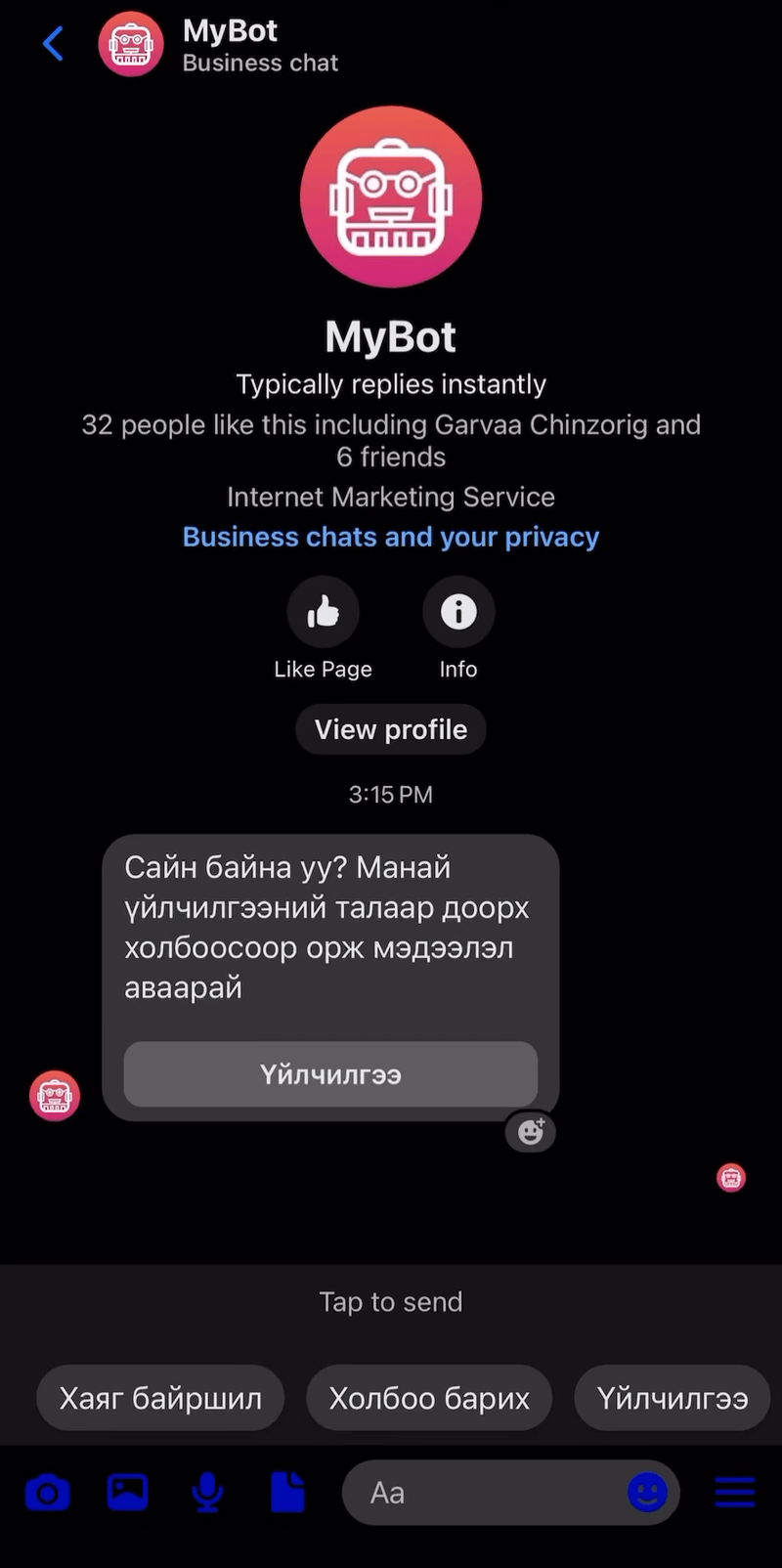View MyBot's profile
The width and height of the screenshot is (782, 1568).
391,729
